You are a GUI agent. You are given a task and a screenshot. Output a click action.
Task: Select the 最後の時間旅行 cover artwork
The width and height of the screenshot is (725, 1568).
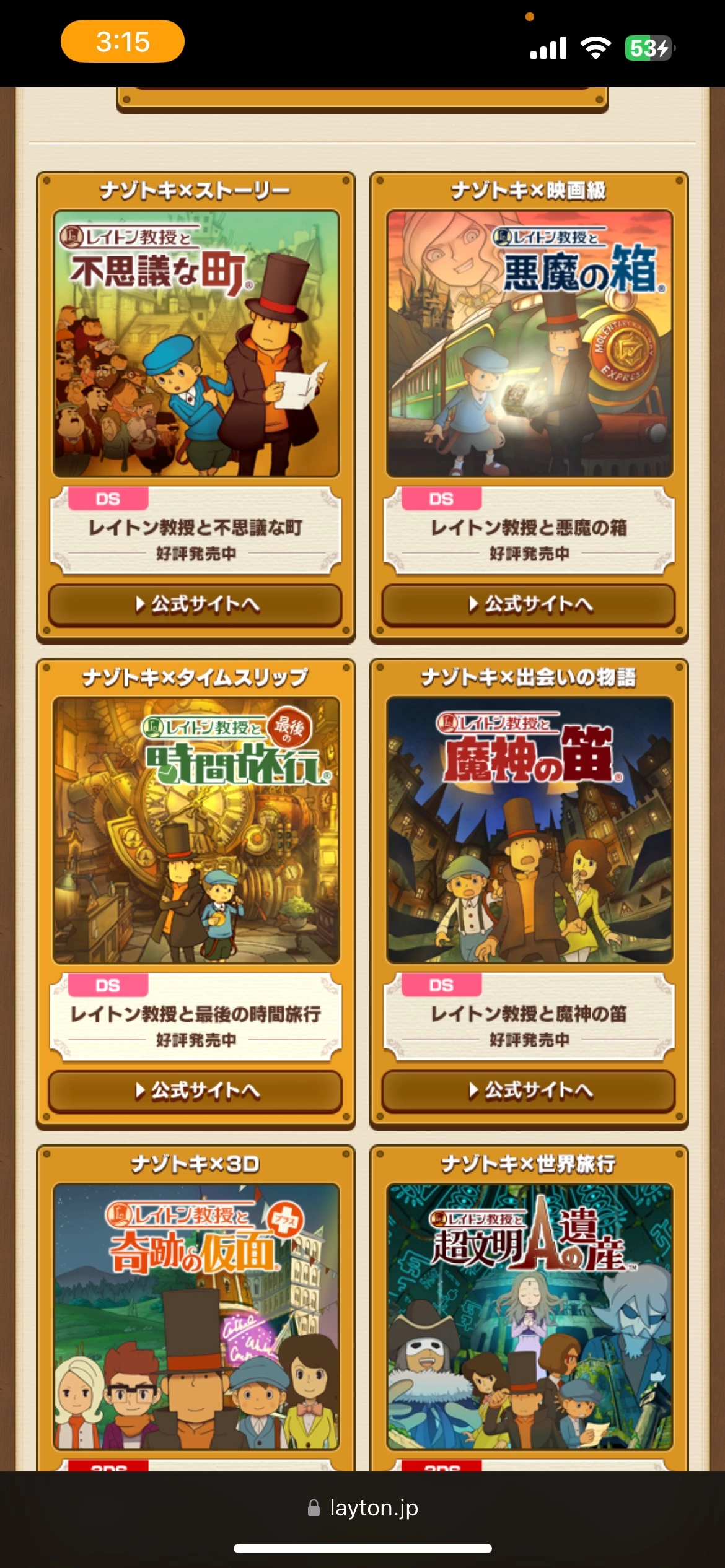click(x=196, y=830)
